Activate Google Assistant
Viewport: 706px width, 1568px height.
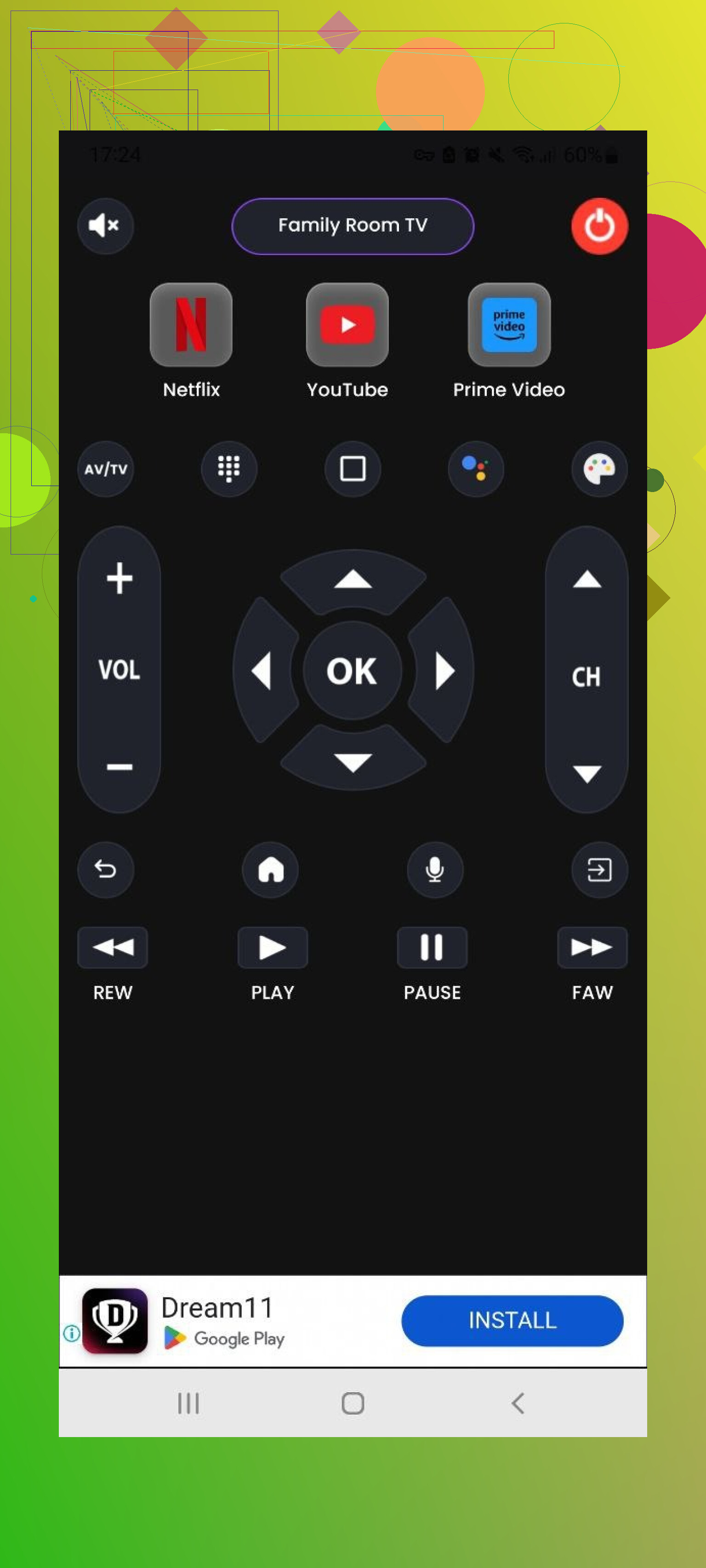476,469
